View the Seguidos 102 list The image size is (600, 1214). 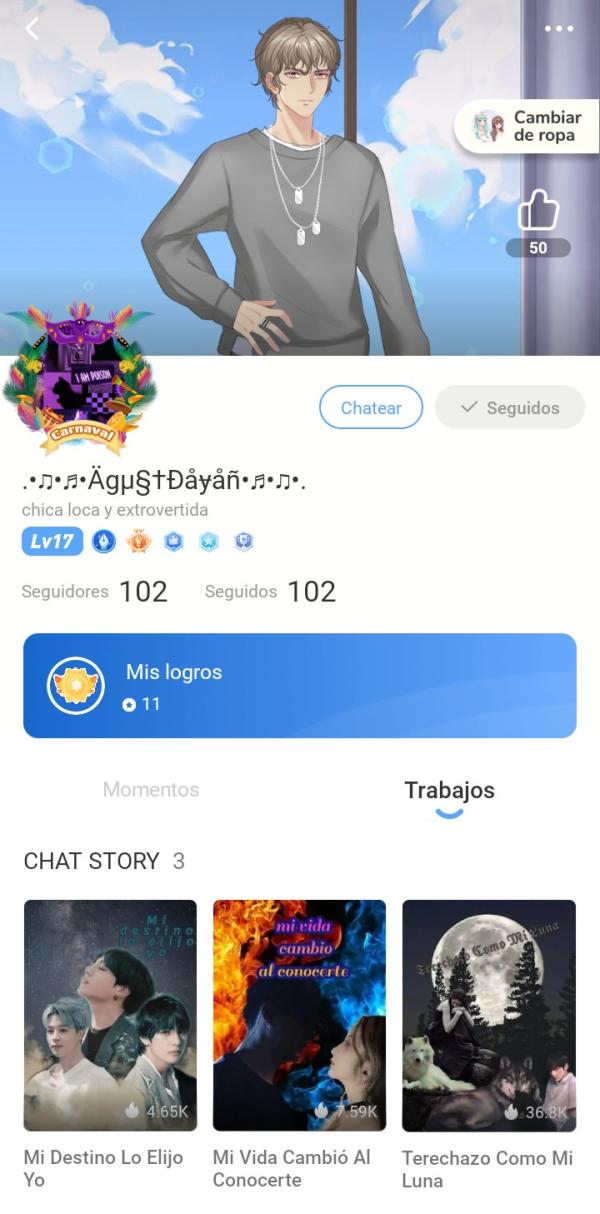pyautogui.click(x=270, y=592)
